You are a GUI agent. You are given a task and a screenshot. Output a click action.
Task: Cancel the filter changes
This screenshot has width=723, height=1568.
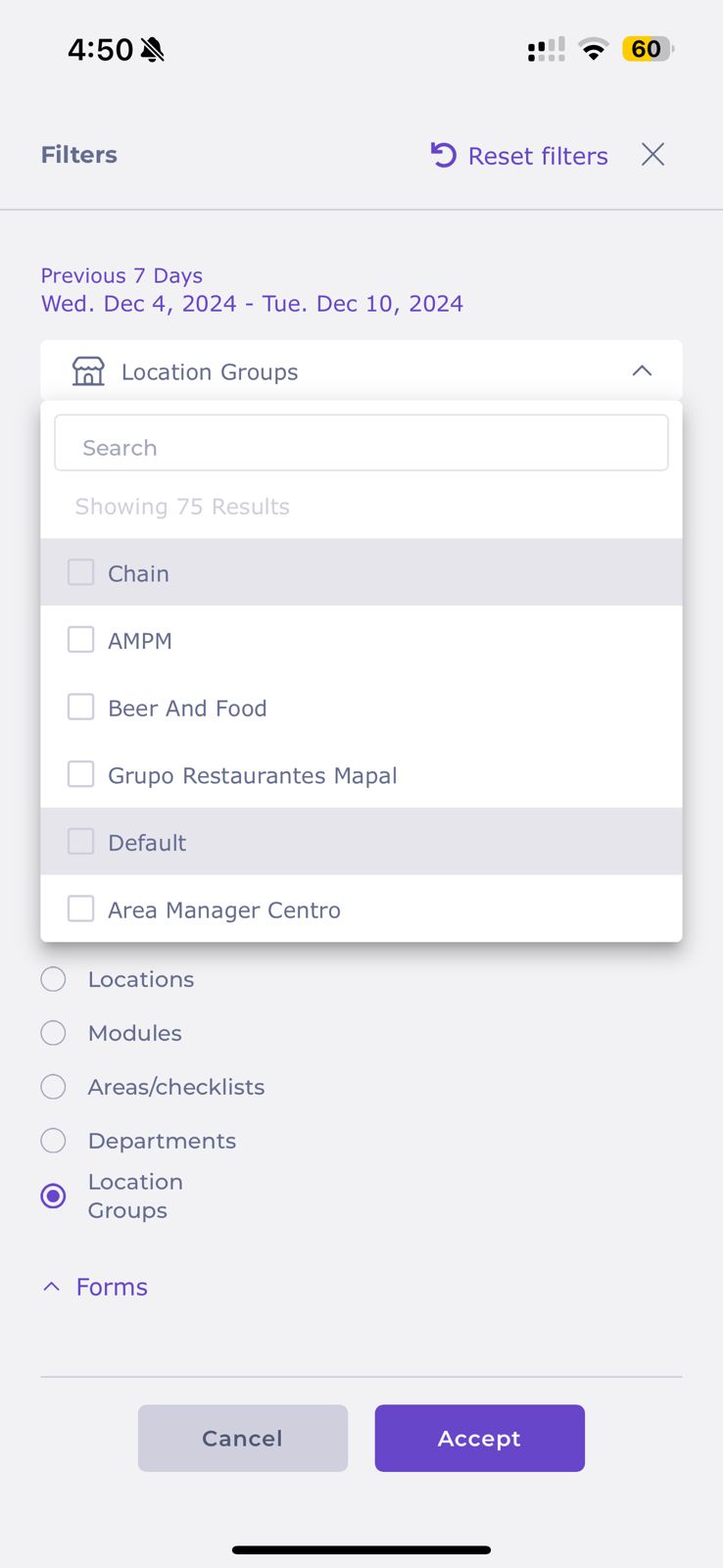coord(243,1438)
